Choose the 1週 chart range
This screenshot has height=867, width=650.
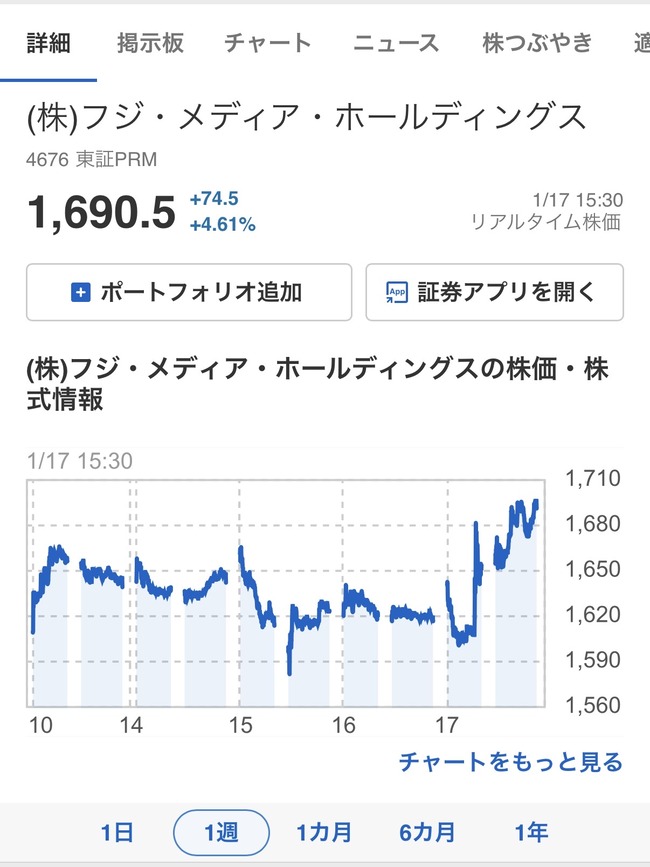[x=221, y=832]
